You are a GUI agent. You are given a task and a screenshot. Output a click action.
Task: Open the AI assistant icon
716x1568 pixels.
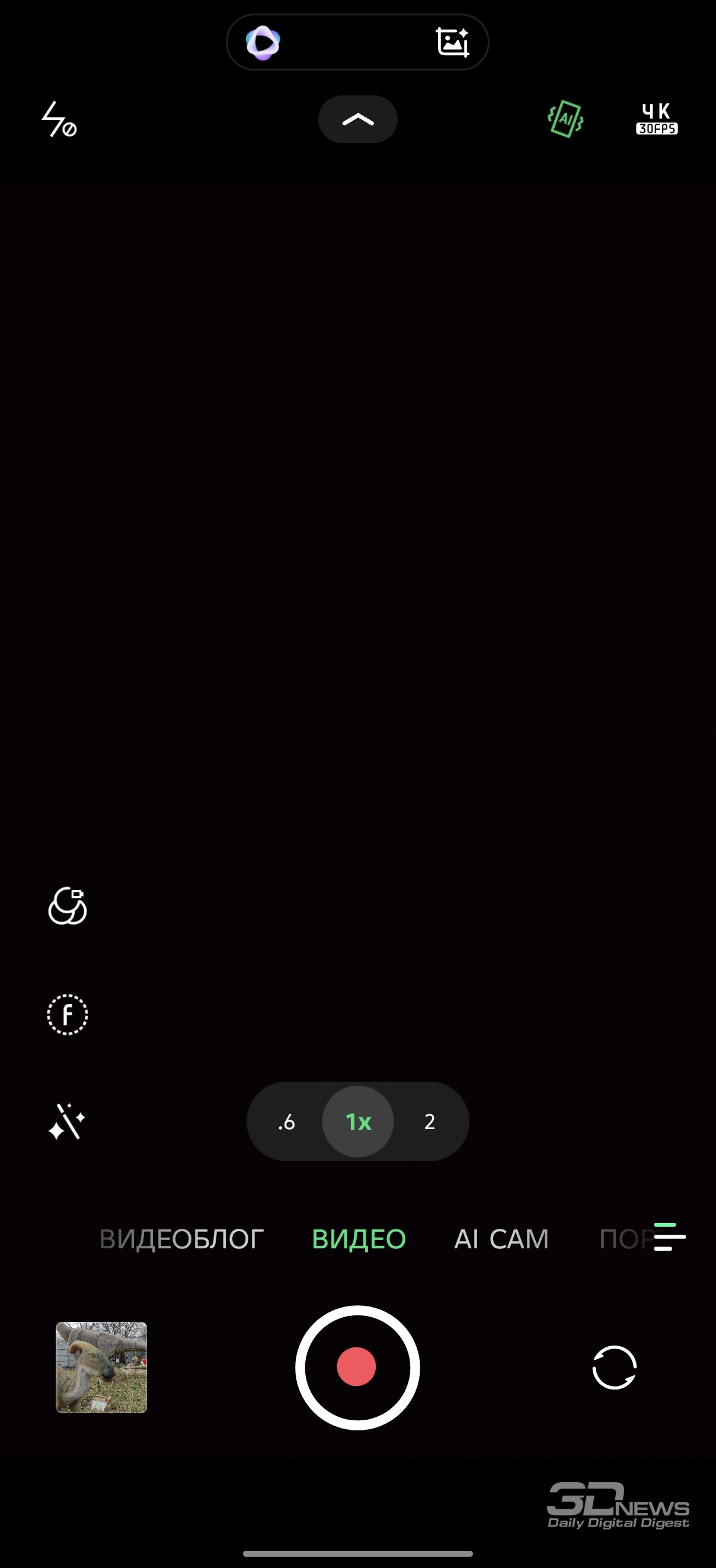pyautogui.click(x=263, y=43)
